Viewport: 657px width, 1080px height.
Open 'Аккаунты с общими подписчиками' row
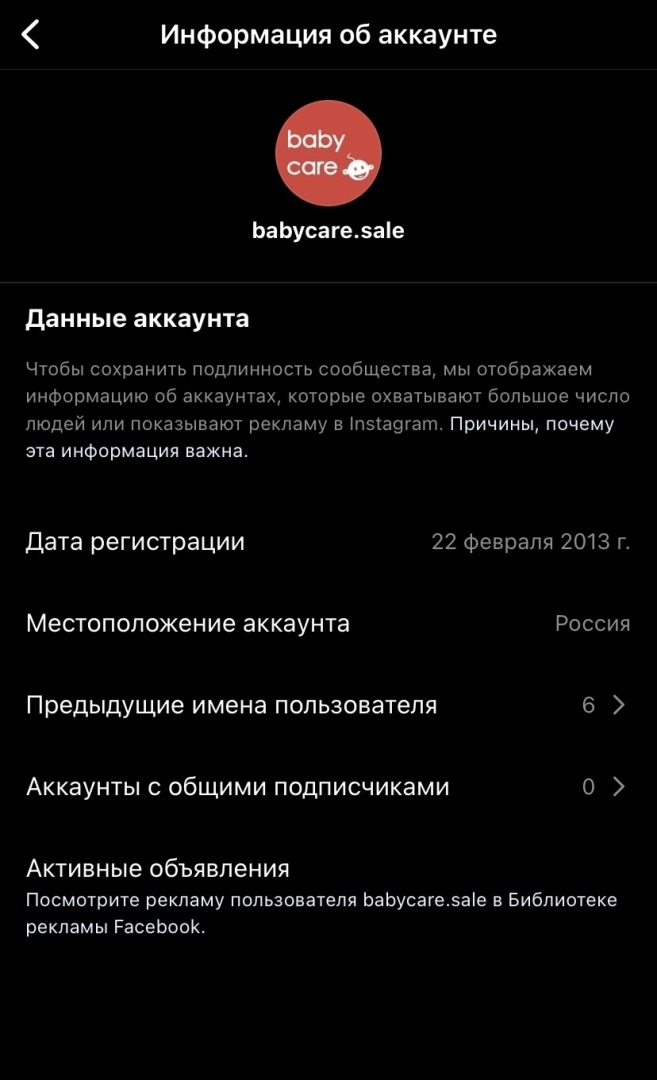(328, 787)
